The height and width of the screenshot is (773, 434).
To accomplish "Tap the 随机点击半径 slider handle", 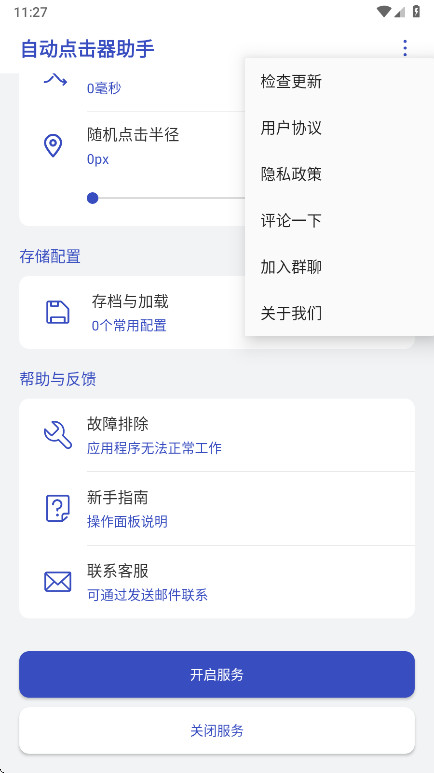I will point(92,198).
